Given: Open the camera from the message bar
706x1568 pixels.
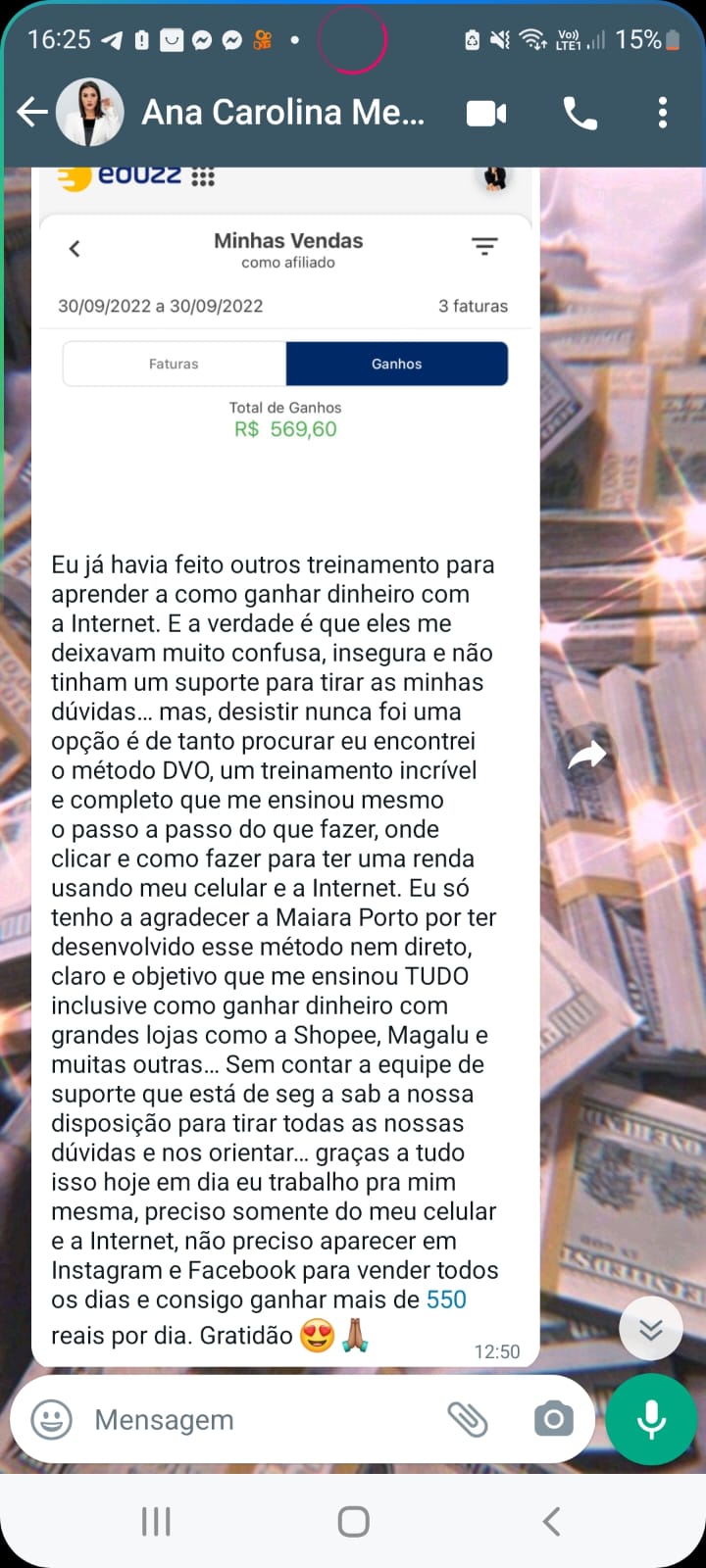Looking at the screenshot, I should (x=553, y=1419).
